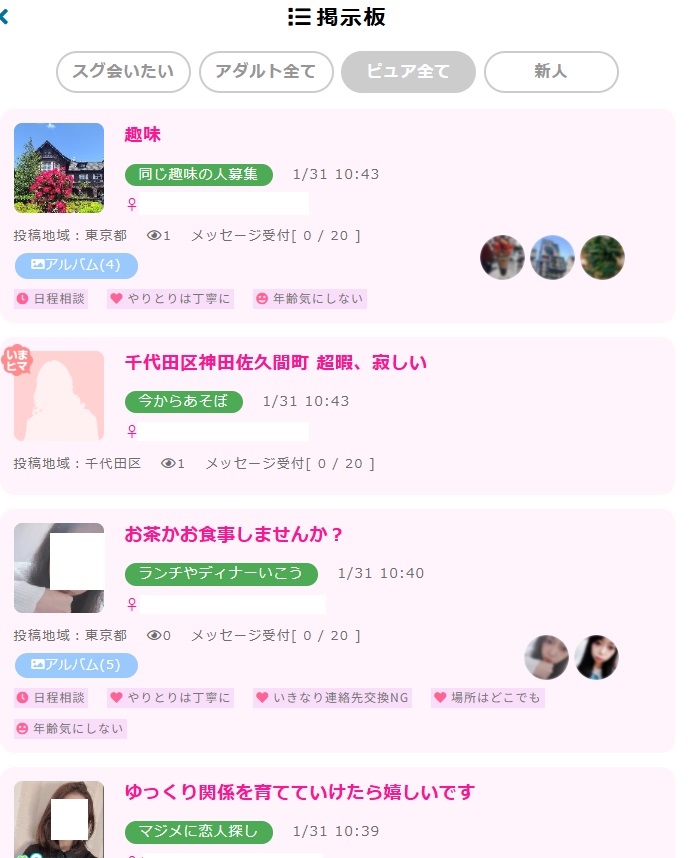Switch to the アダルト全て tab

point(266,72)
